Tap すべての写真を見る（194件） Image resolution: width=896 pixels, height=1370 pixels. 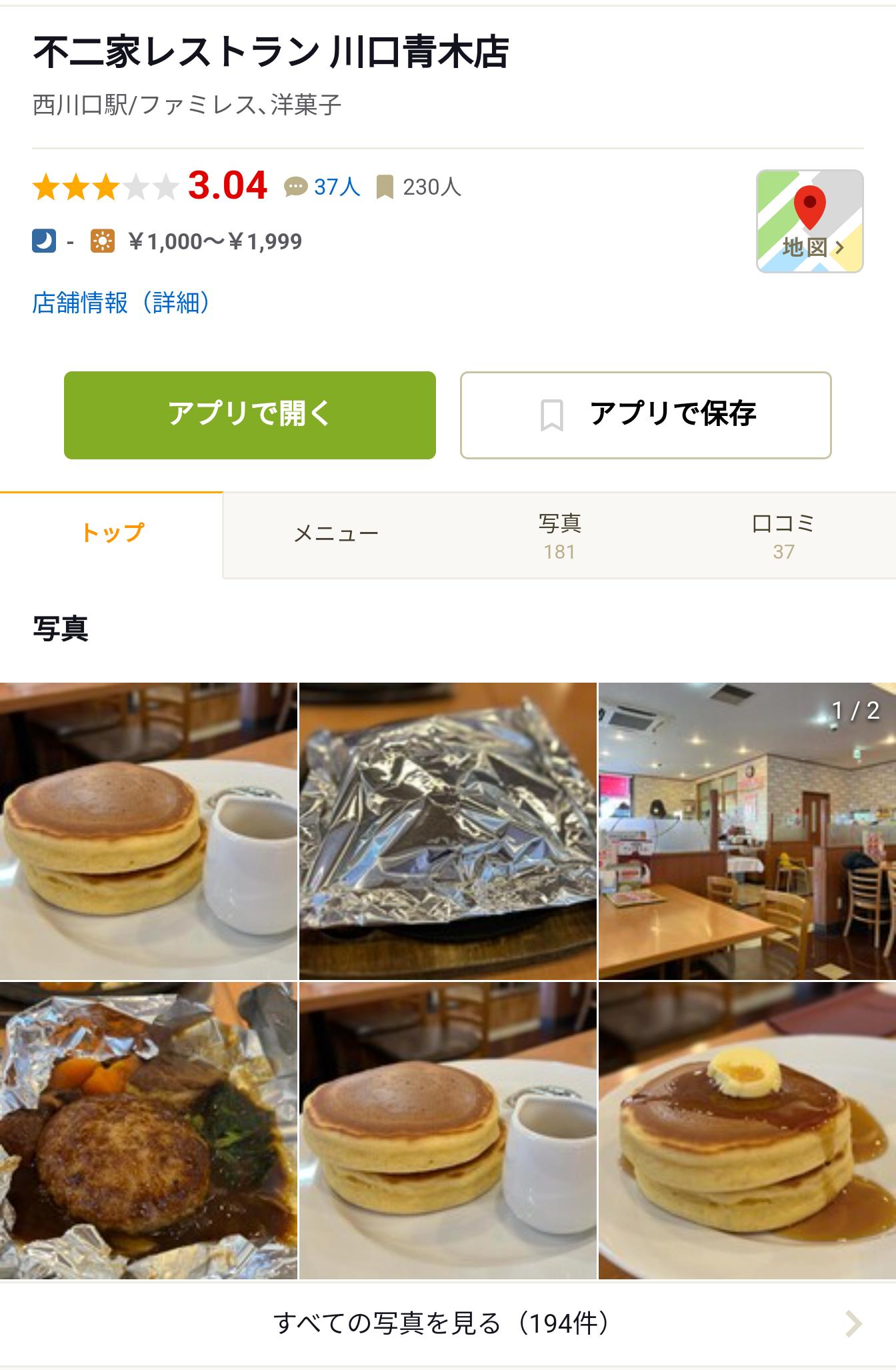pyautogui.click(x=441, y=1323)
